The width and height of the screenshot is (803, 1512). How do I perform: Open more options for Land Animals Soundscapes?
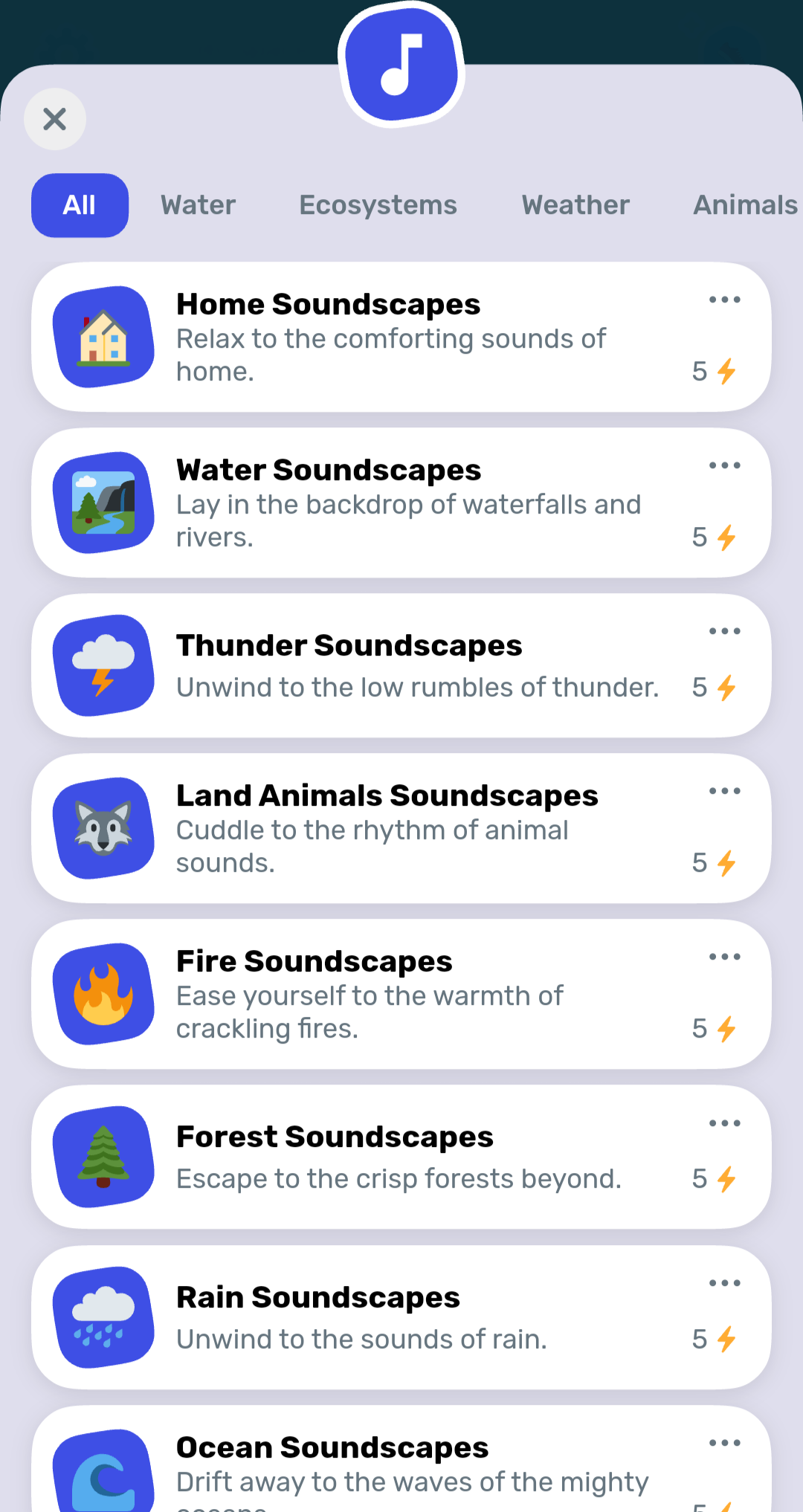click(724, 791)
